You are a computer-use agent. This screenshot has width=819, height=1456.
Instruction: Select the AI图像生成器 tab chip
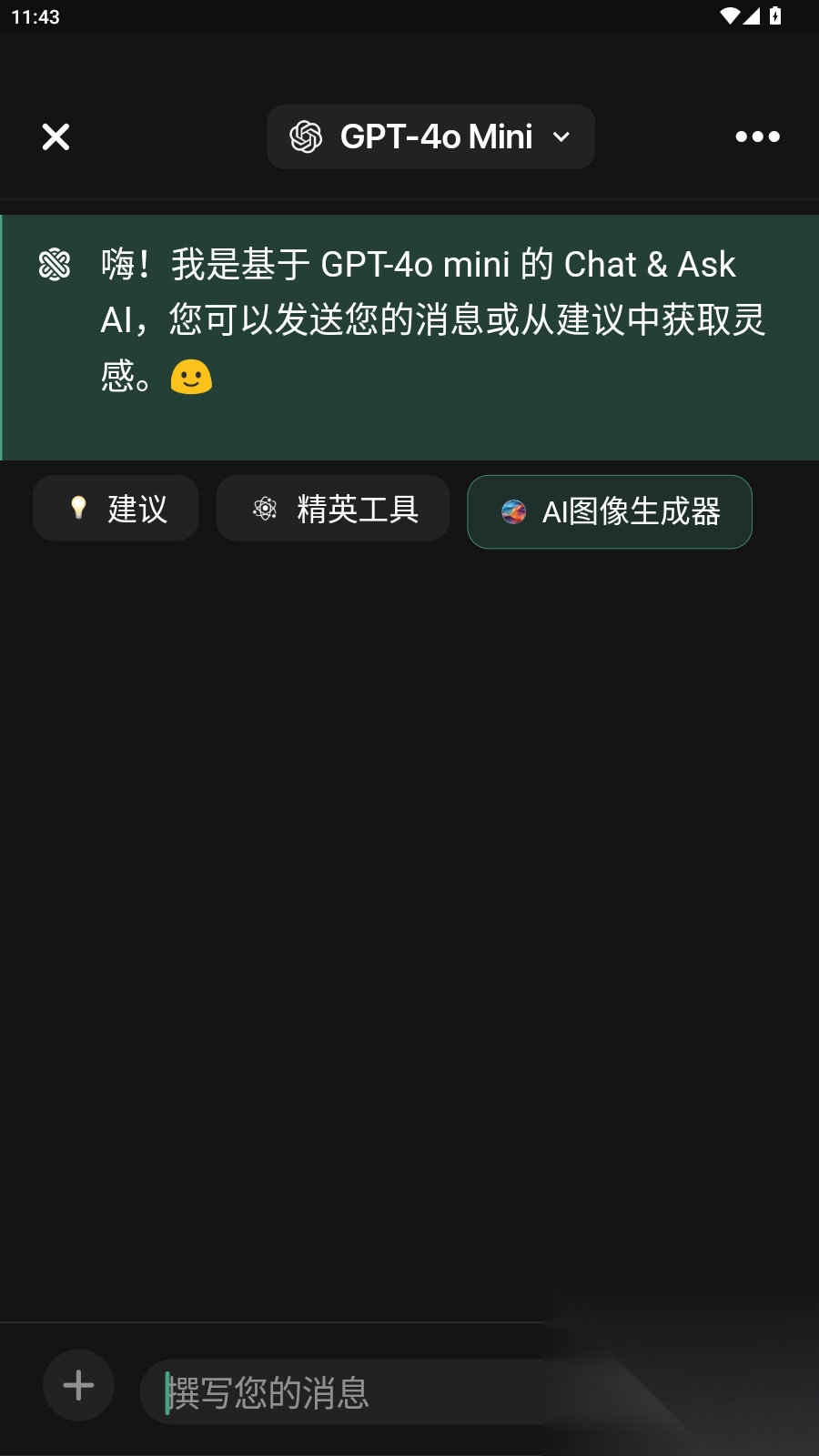[609, 511]
